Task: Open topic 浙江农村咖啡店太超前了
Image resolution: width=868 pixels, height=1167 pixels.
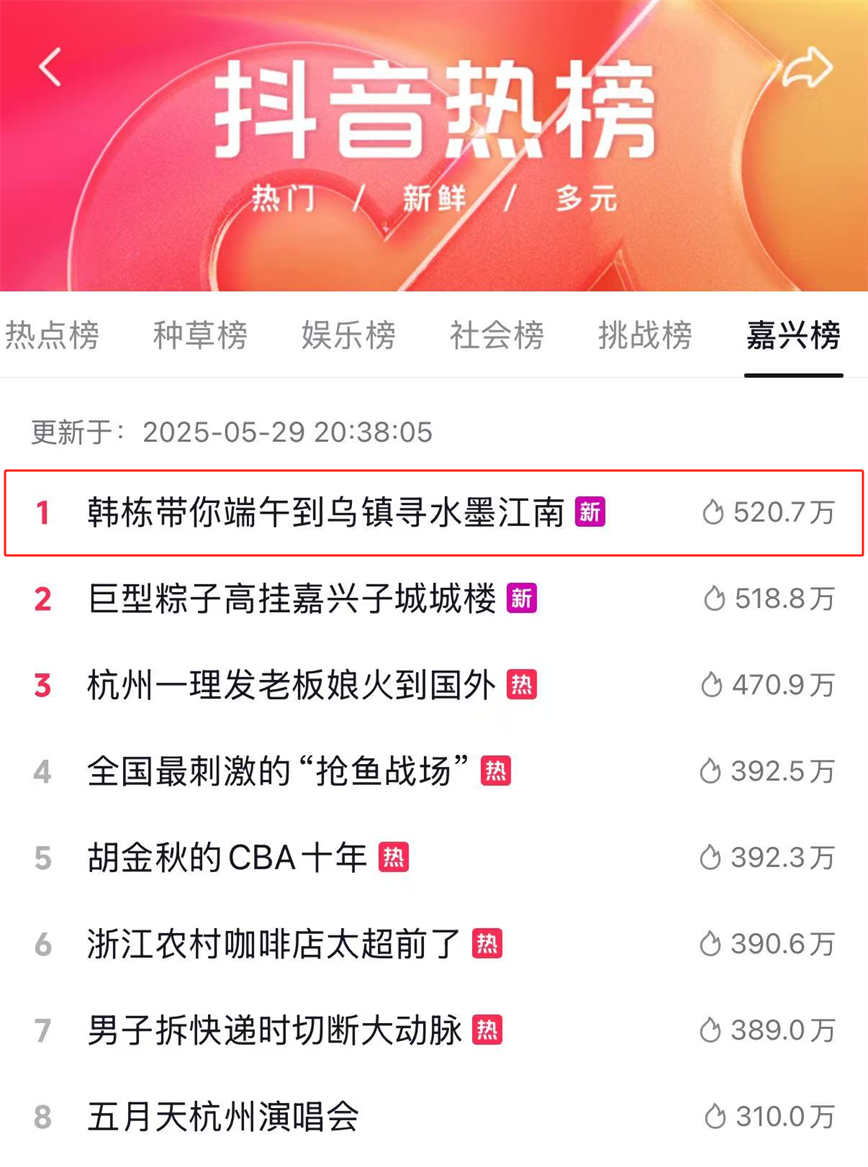Action: point(274,943)
